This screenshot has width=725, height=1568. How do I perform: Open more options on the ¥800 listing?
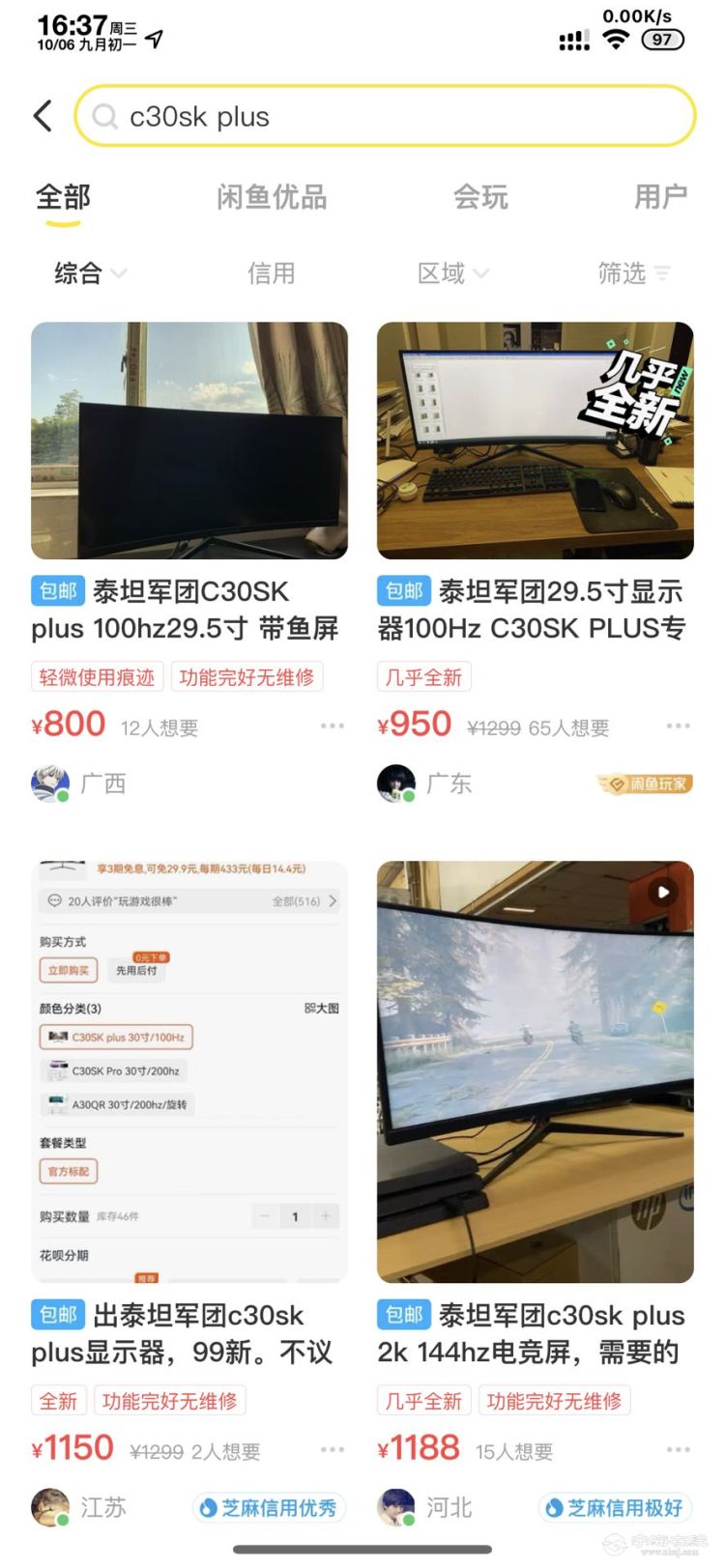tap(332, 726)
